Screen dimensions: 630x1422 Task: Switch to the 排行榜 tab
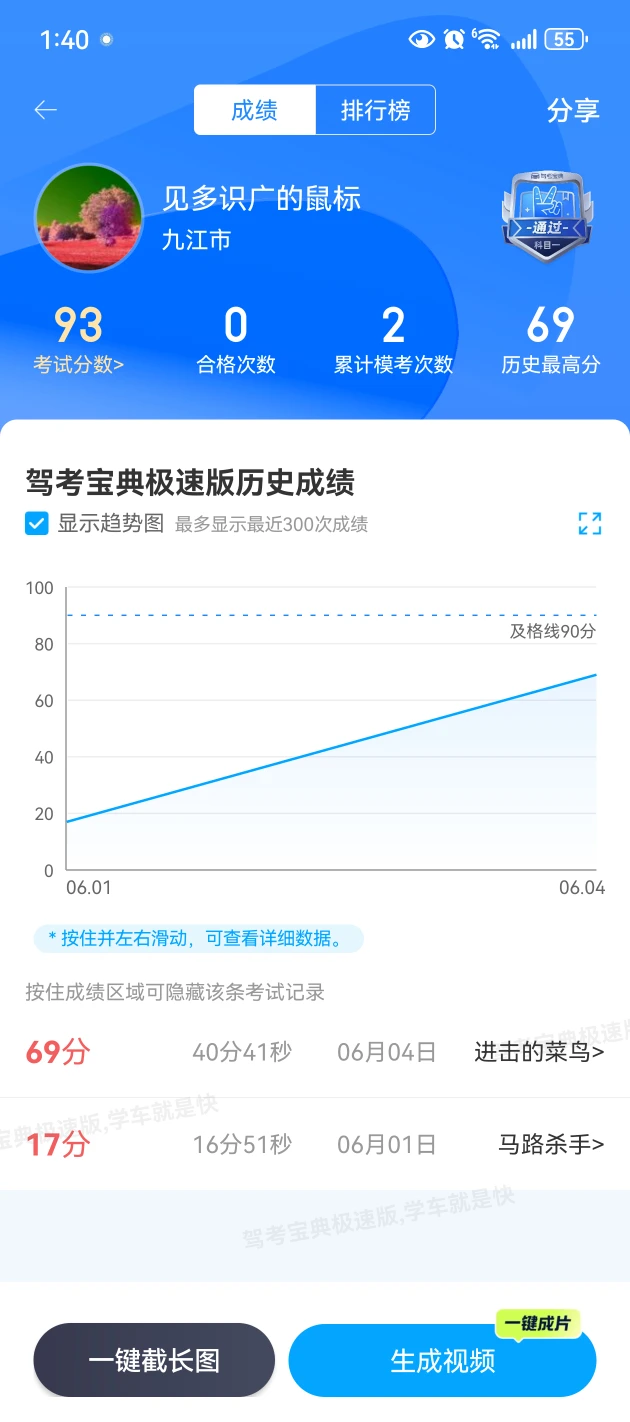coord(375,110)
